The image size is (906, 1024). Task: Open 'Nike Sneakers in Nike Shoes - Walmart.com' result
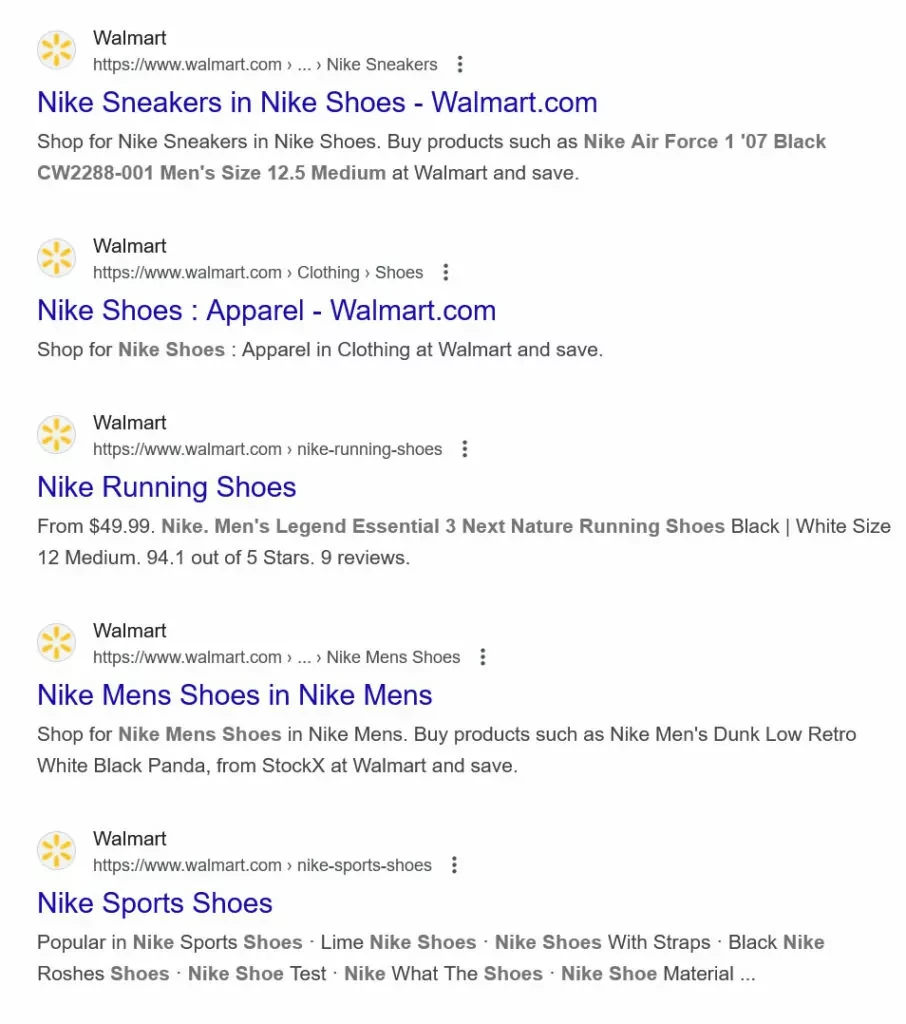317,103
